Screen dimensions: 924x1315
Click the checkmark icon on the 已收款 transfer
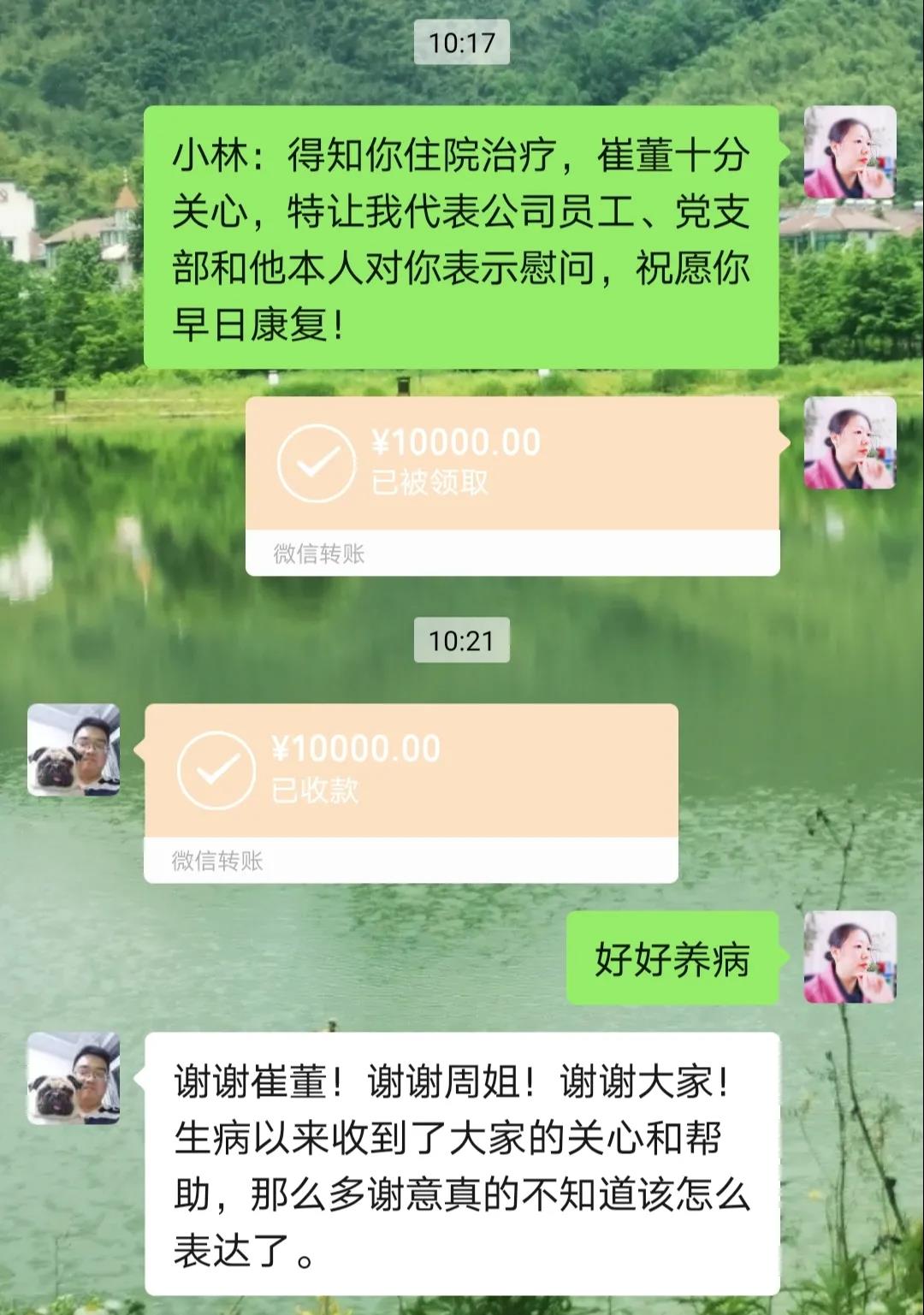click(216, 773)
